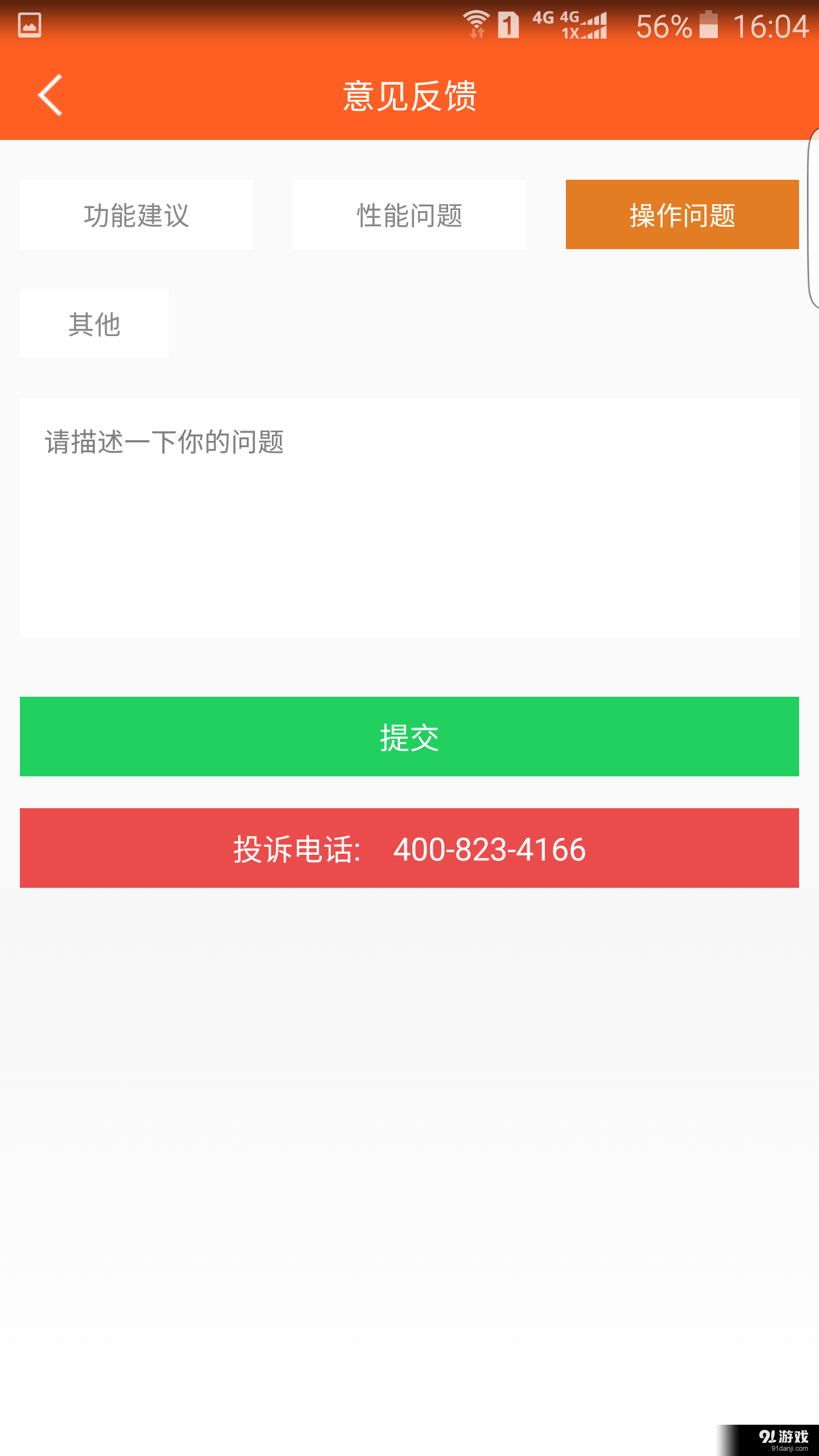The height and width of the screenshot is (1456, 819).
Task: Select the 性能问题 feedback category
Action: coord(409,214)
